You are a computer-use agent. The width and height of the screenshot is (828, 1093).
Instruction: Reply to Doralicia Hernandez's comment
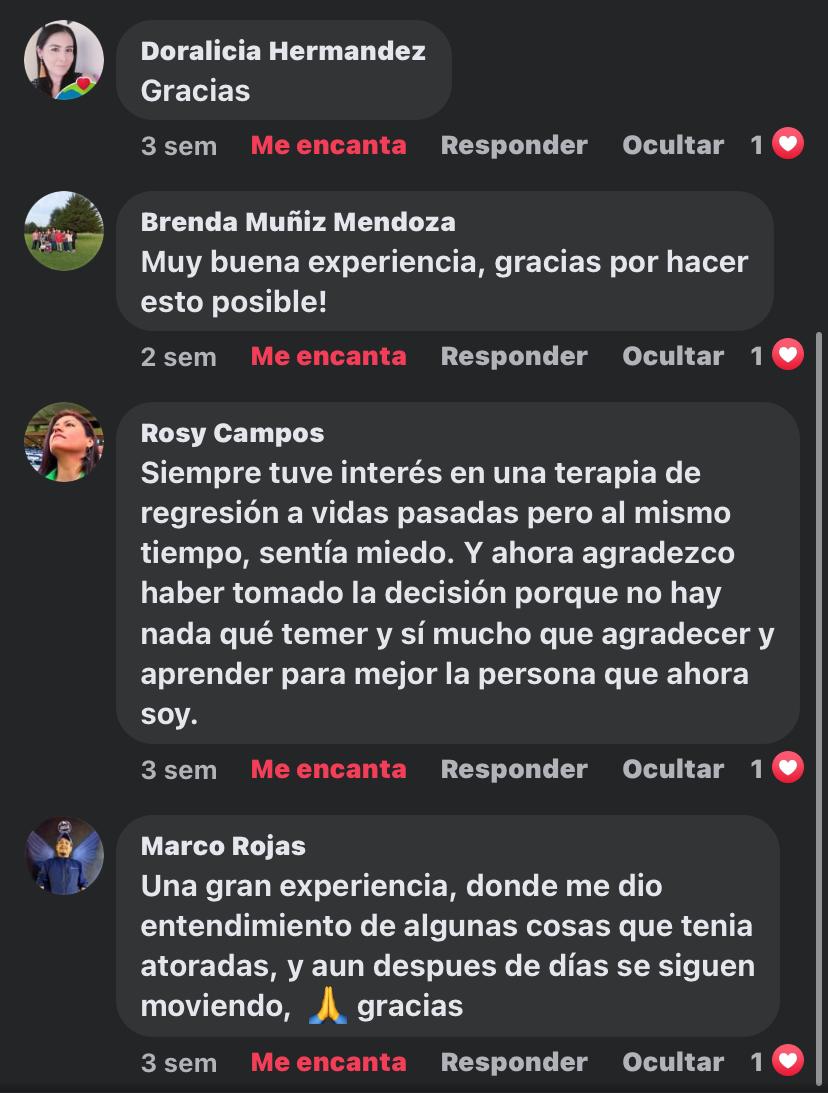coord(513,145)
